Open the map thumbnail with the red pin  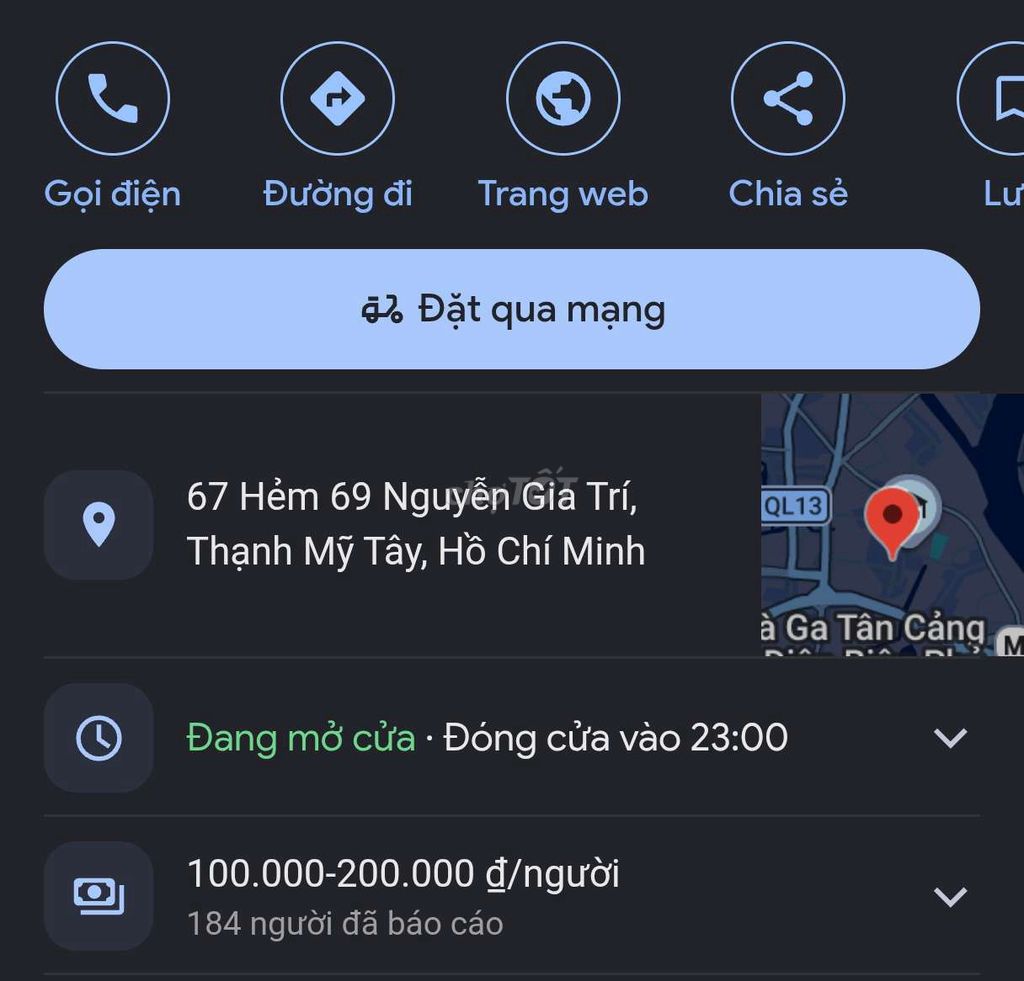tap(893, 524)
